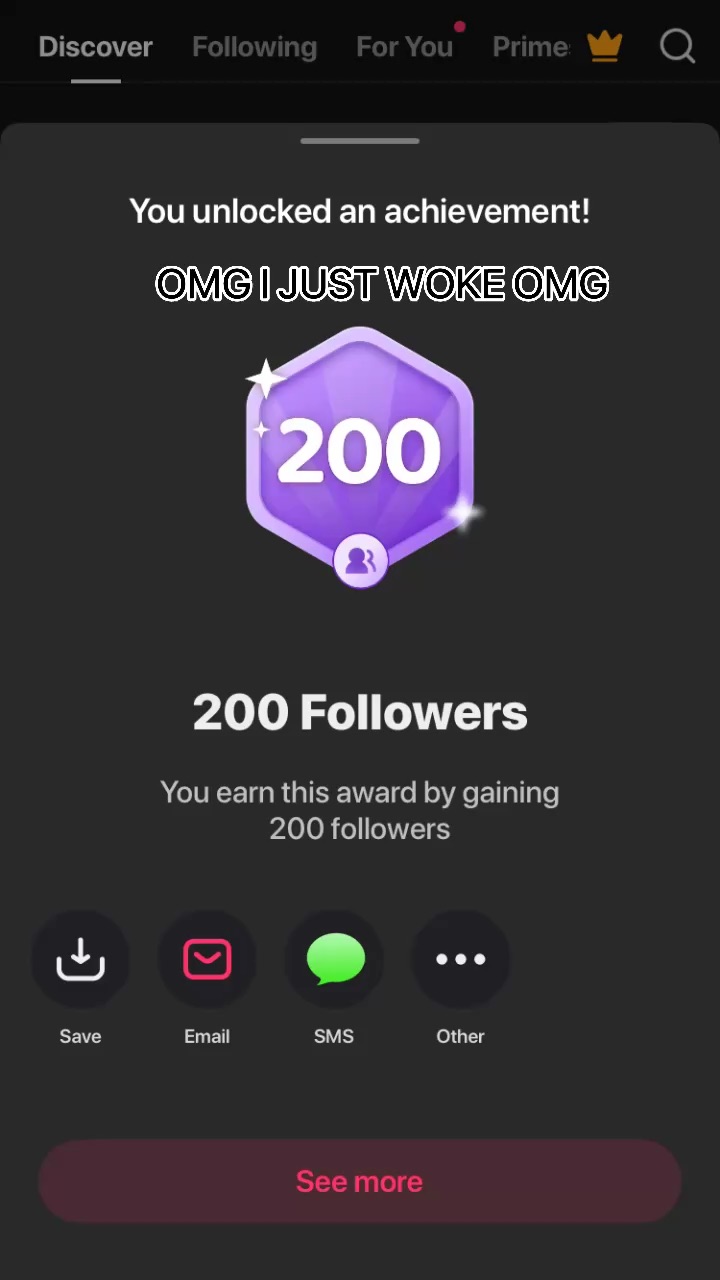Save the 200 Followers achievement
Screen dimensions: 720x1280
80,960
